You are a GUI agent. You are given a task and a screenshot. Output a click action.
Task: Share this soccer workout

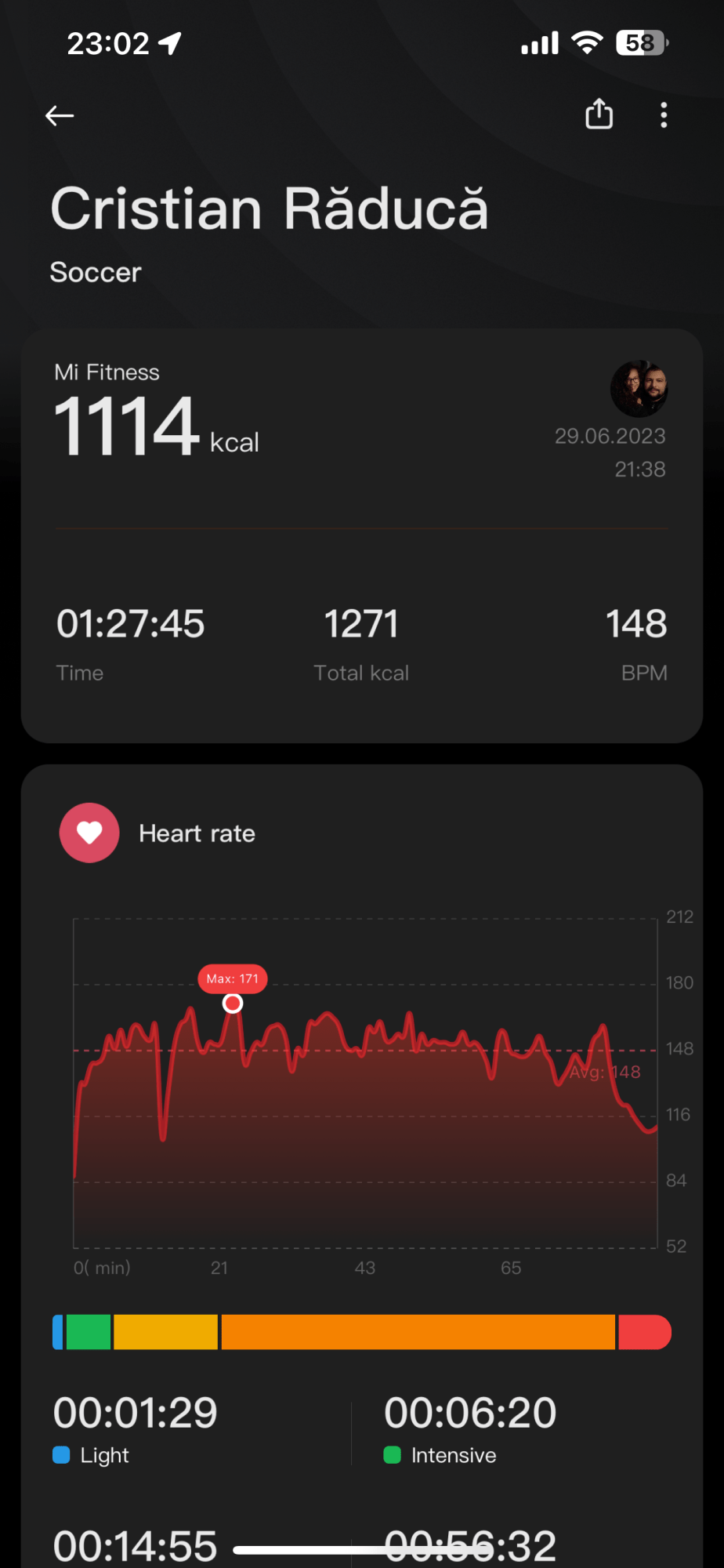599,114
